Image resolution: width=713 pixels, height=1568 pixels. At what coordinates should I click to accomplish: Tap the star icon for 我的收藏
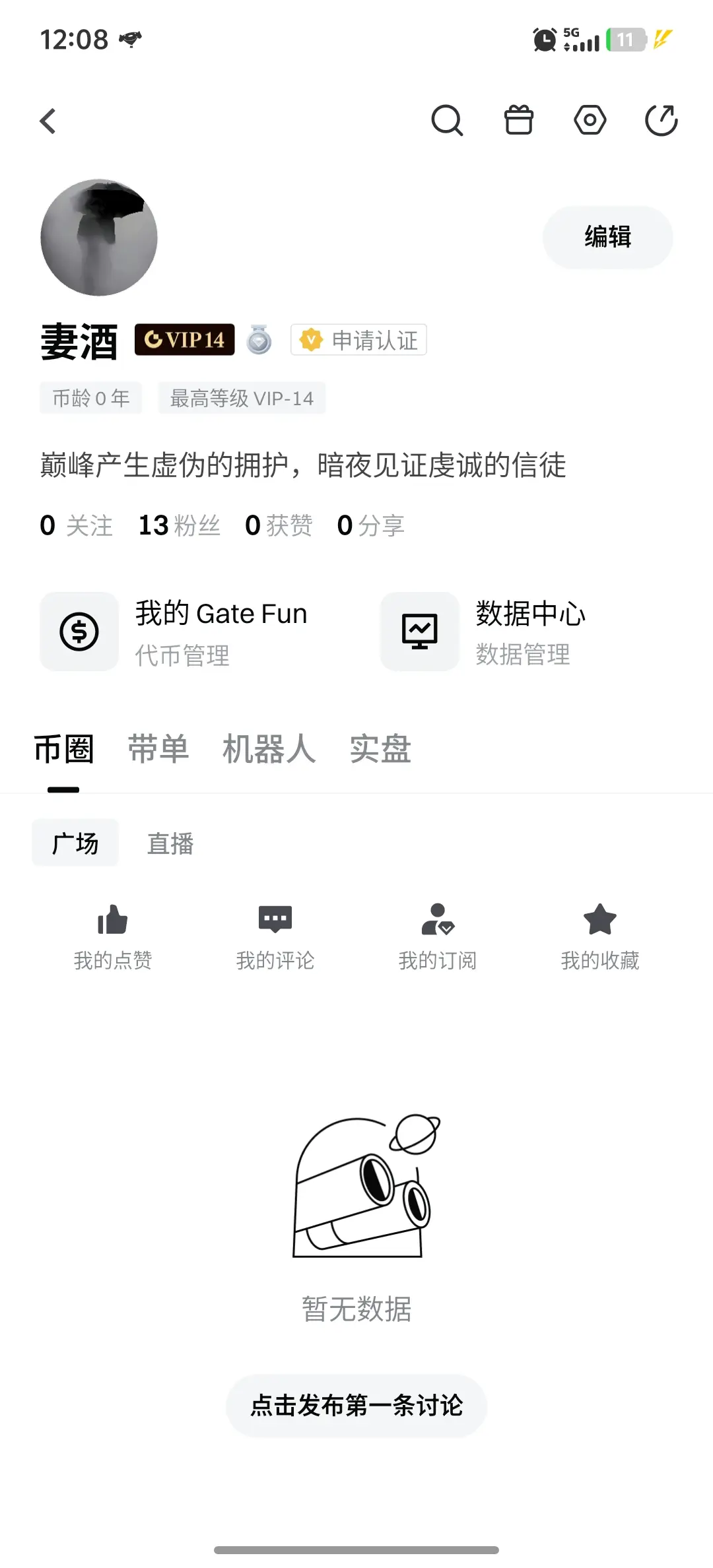(x=599, y=919)
